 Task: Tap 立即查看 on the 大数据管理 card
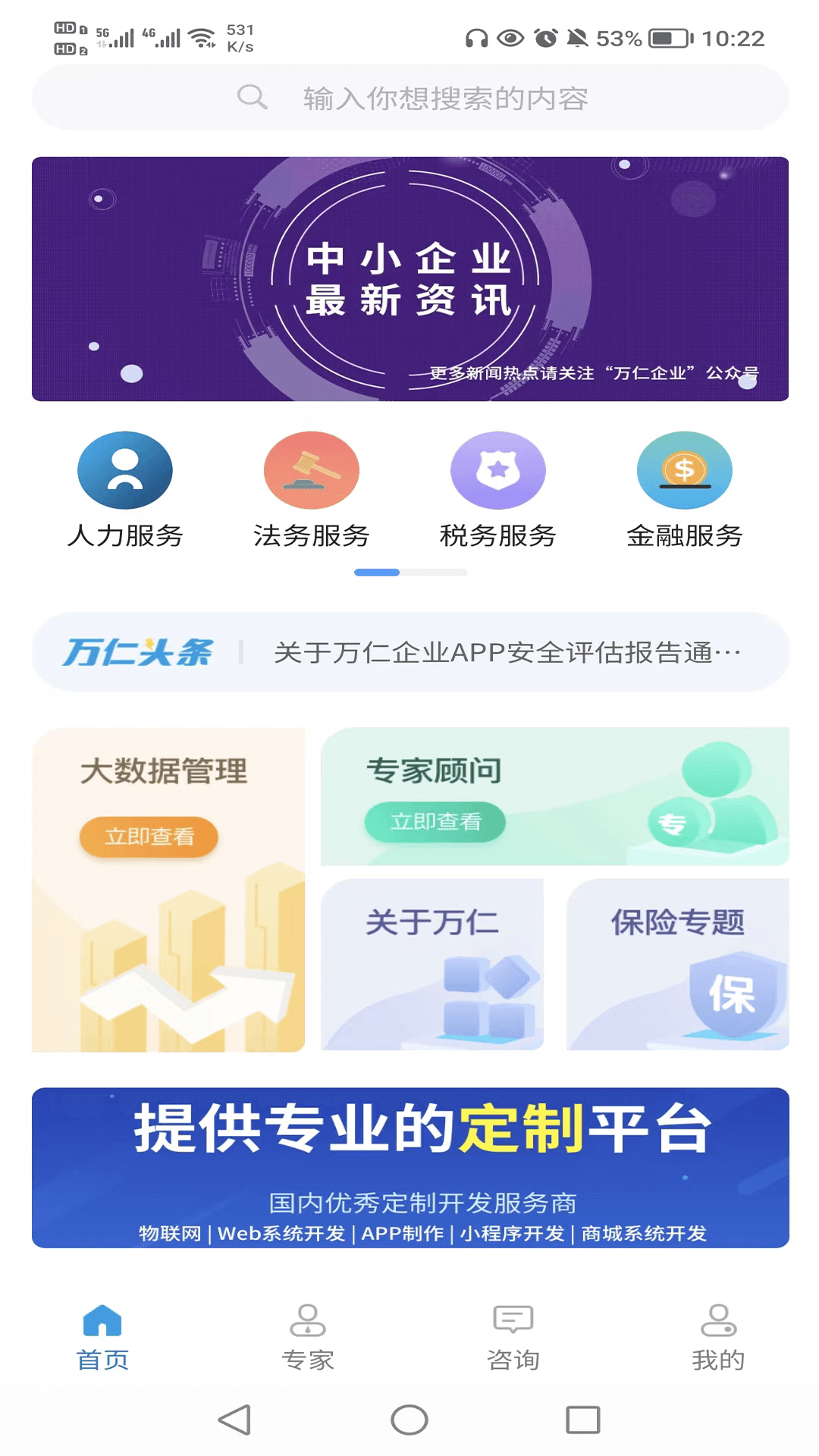(149, 836)
